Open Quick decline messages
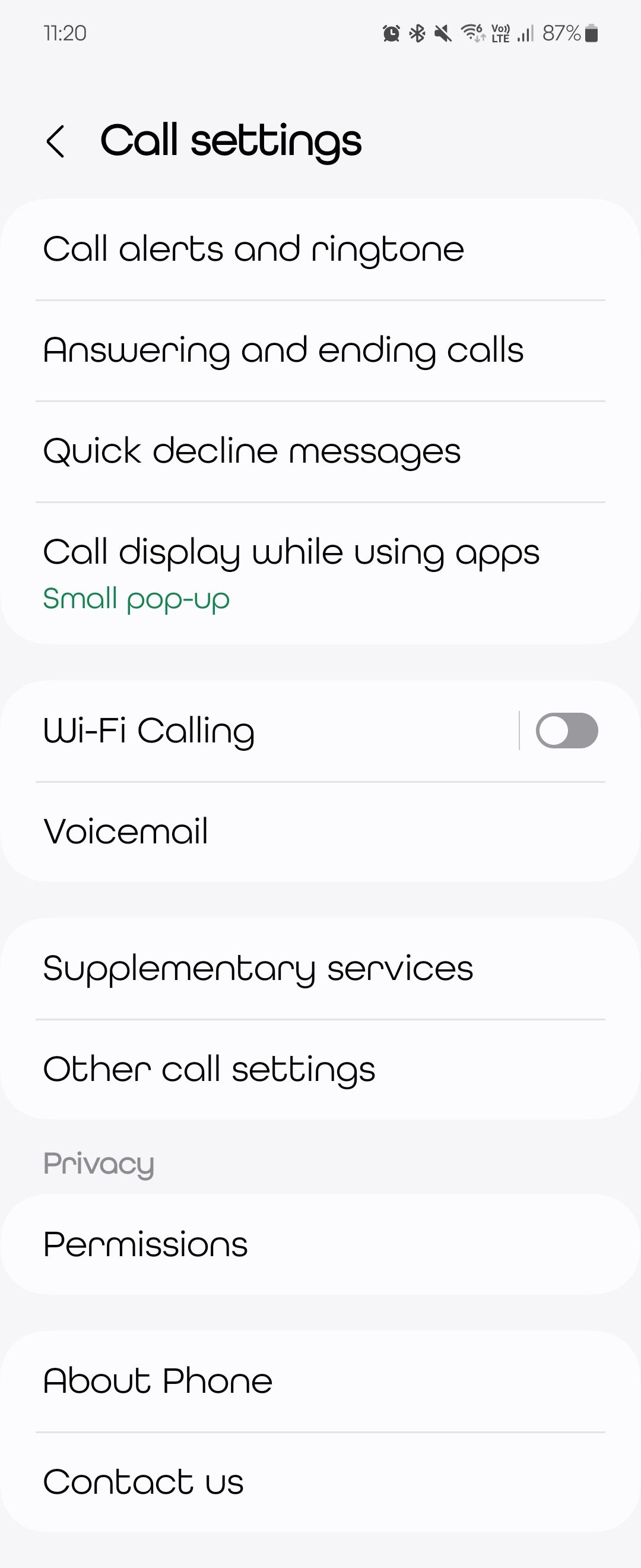The width and height of the screenshot is (641, 1568). click(x=253, y=450)
